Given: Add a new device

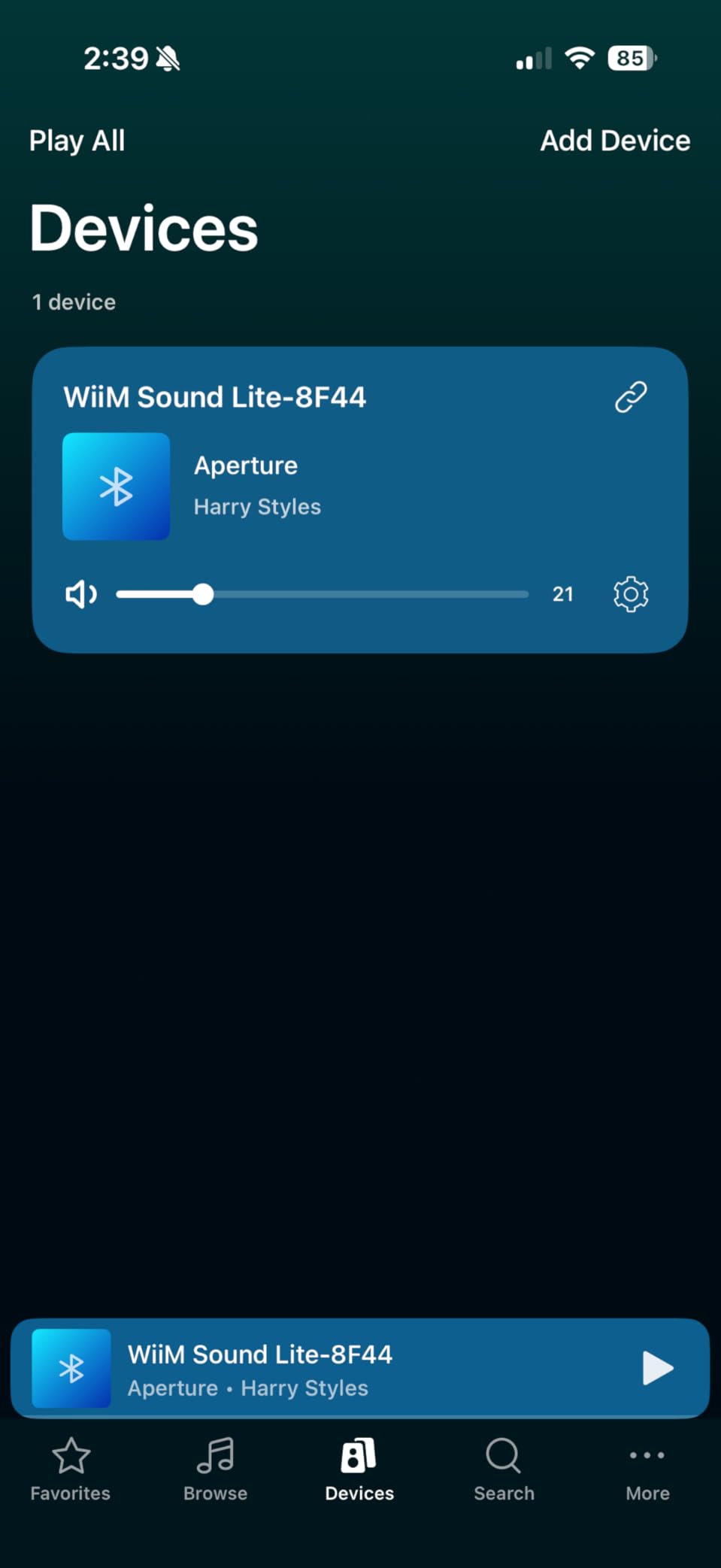Looking at the screenshot, I should point(615,141).
